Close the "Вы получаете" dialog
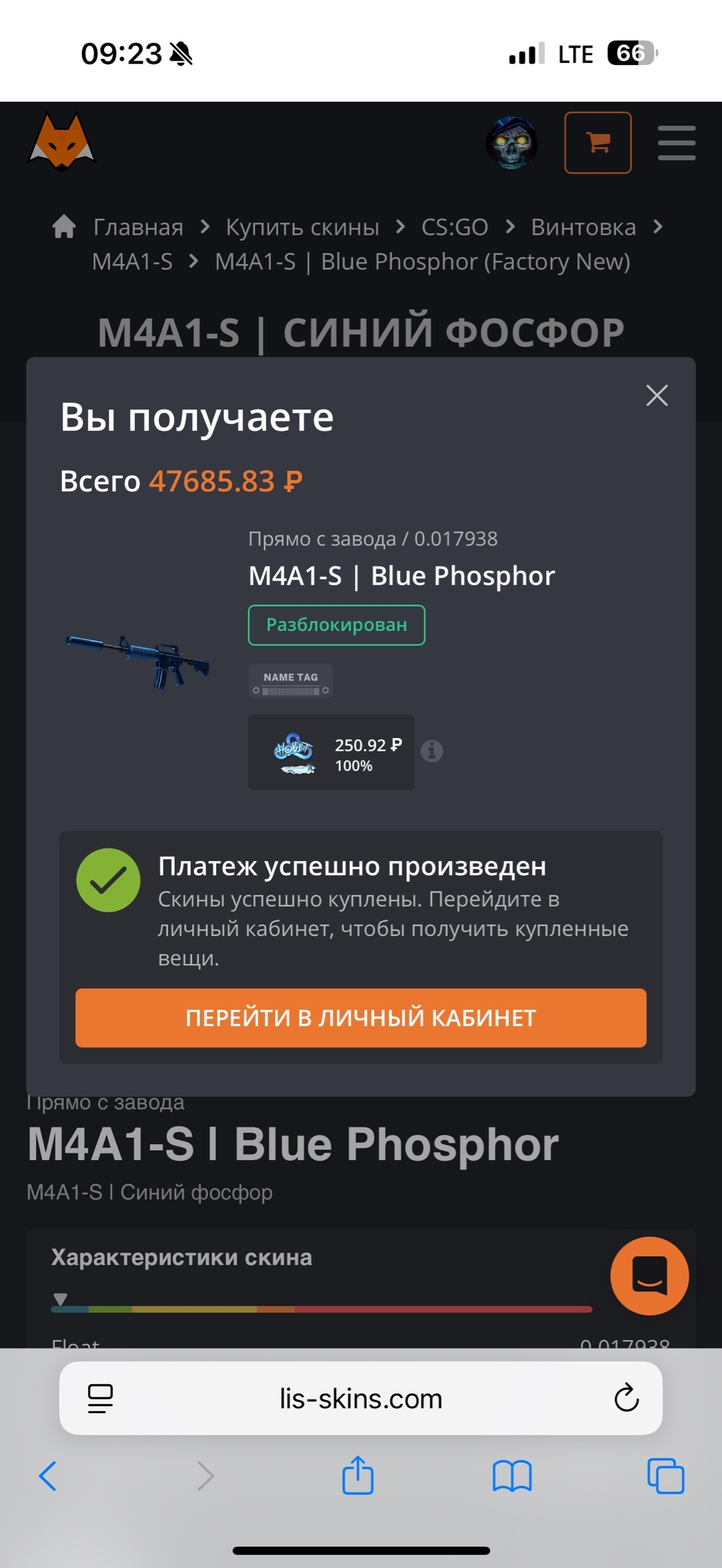This screenshot has width=722, height=1568. point(656,396)
